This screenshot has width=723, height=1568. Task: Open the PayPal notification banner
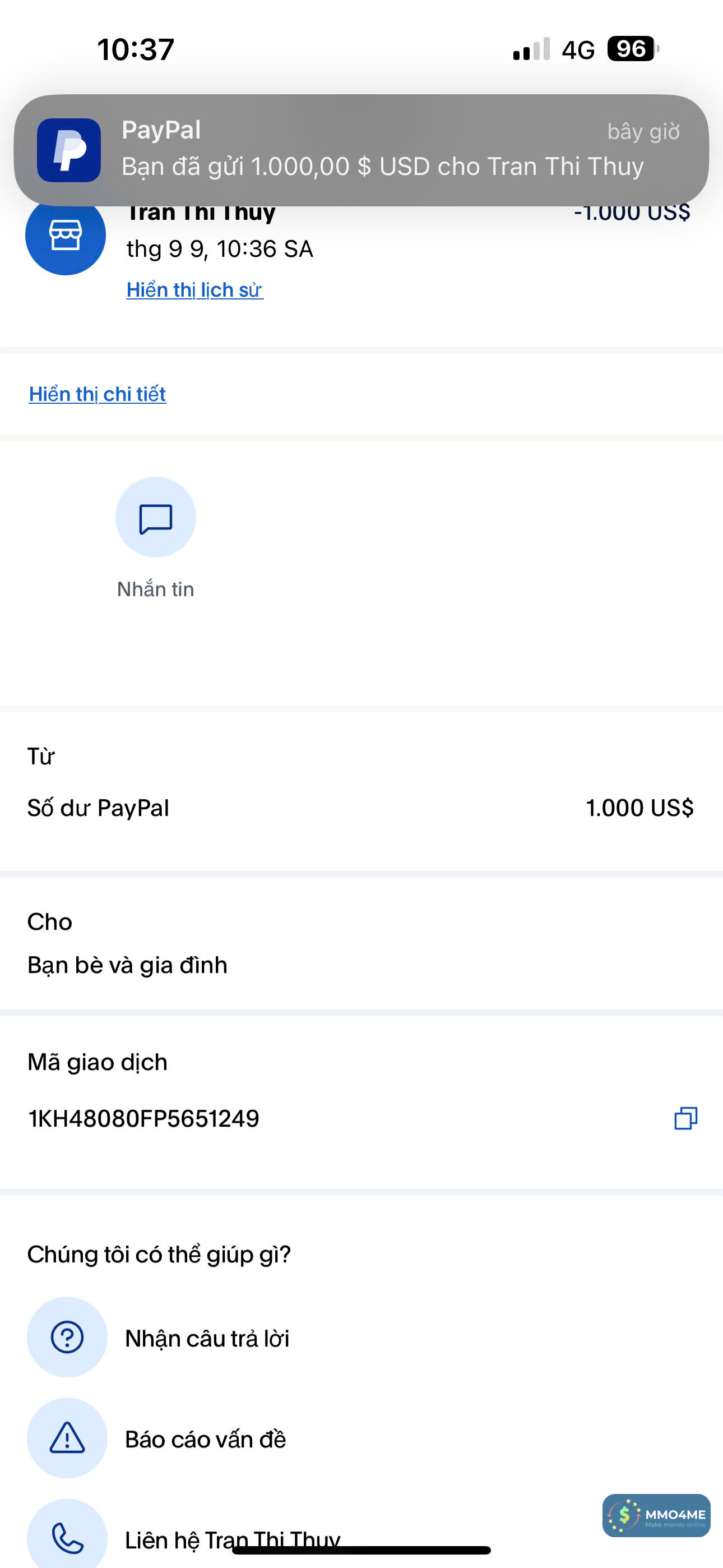pyautogui.click(x=361, y=150)
